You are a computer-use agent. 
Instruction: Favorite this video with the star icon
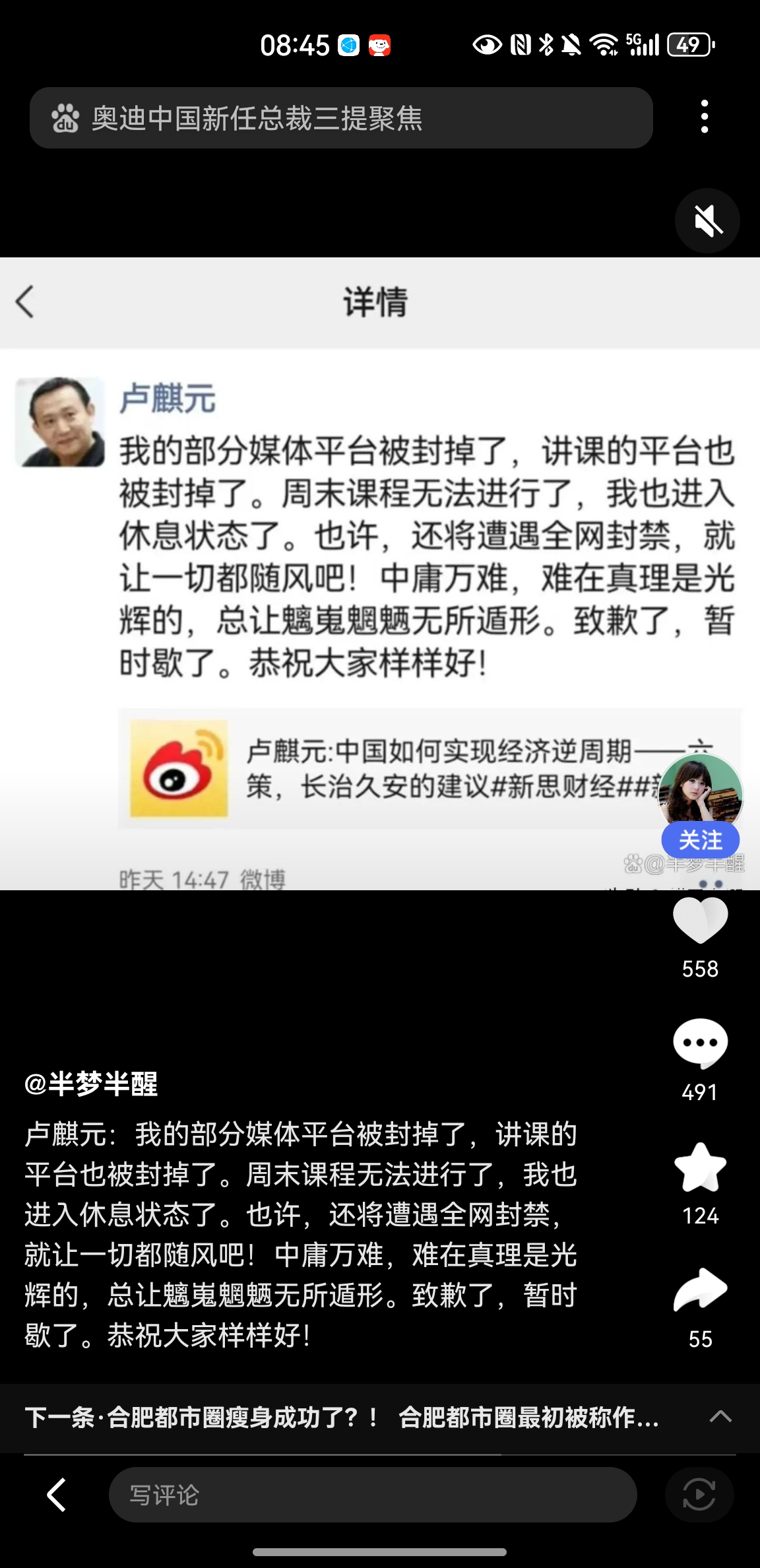pyautogui.click(x=700, y=1167)
